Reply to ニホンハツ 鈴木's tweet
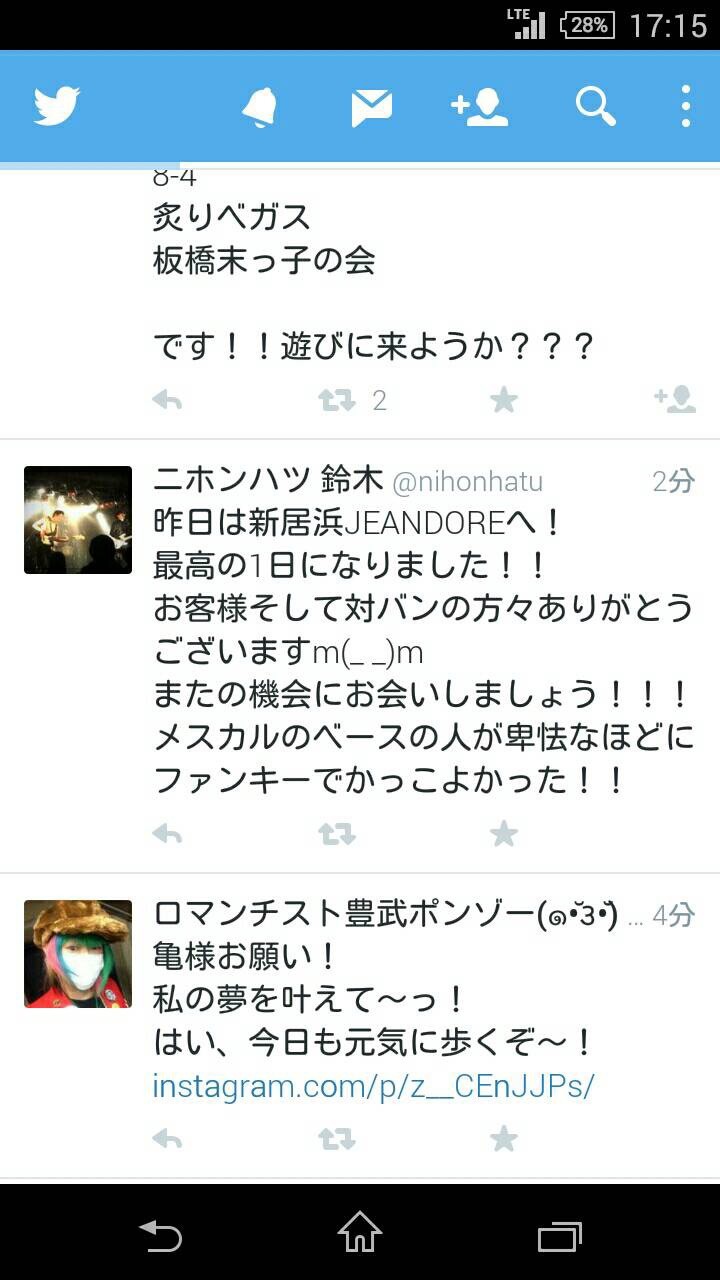 (x=167, y=833)
